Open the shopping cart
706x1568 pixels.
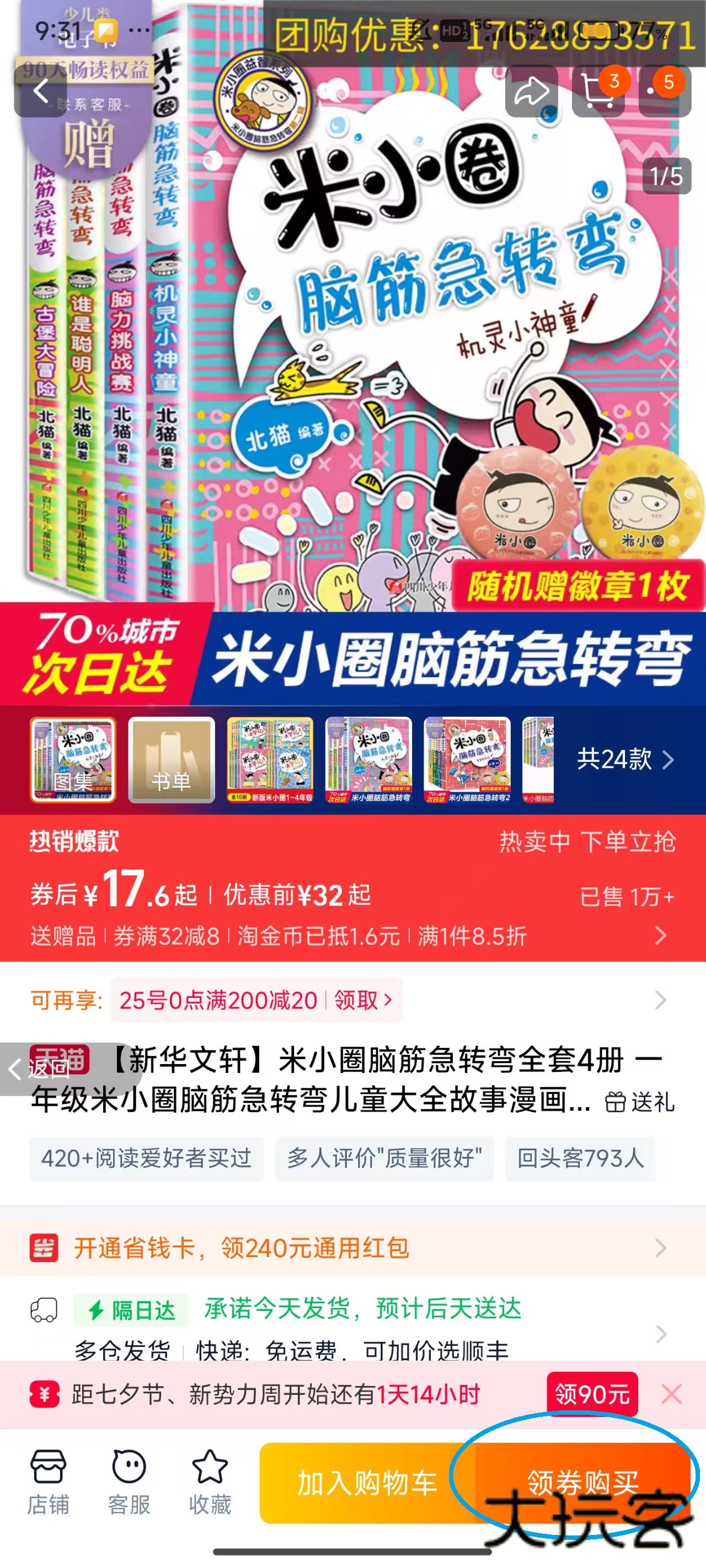[x=598, y=92]
